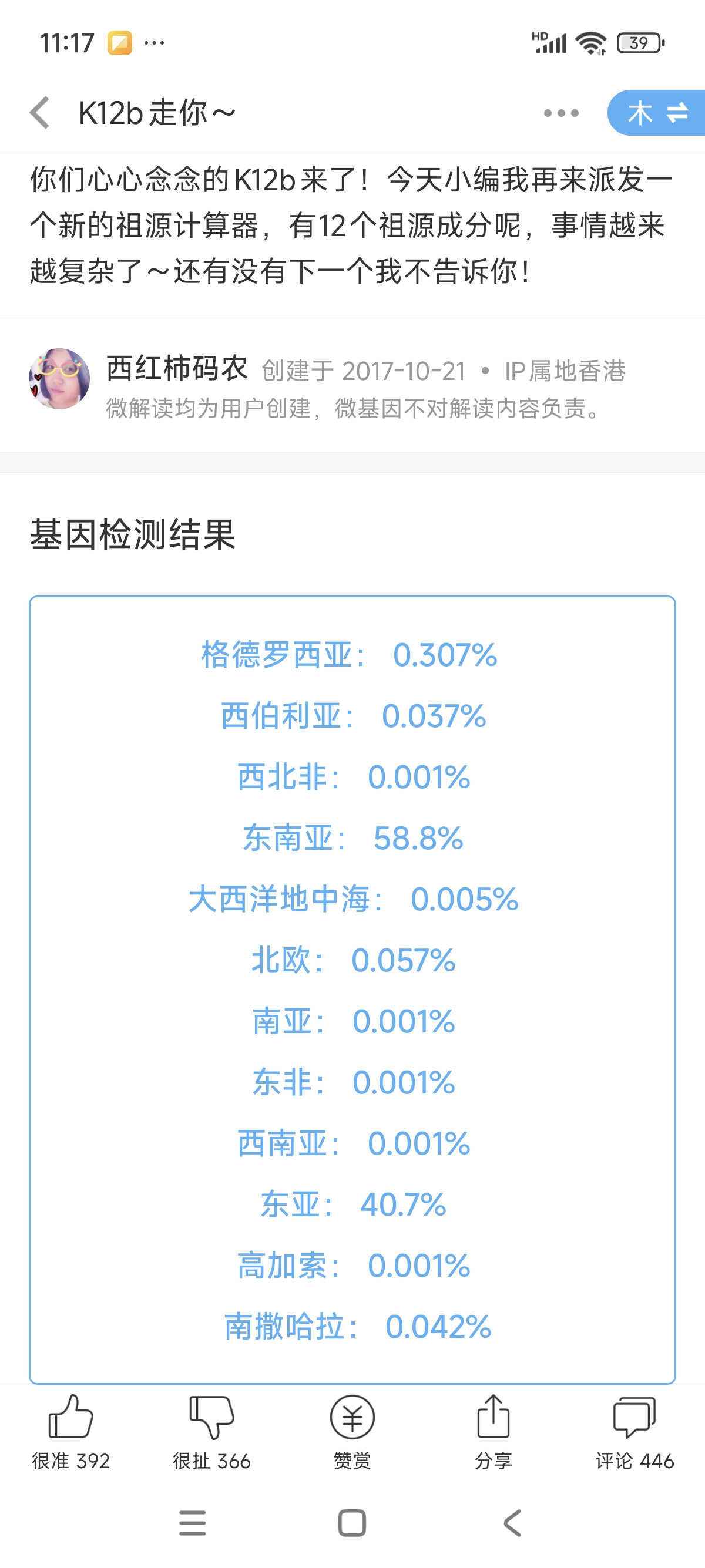The height and width of the screenshot is (1568, 705).
Task: Vote 很准 with the thumbs-up
Action: click(x=70, y=1432)
